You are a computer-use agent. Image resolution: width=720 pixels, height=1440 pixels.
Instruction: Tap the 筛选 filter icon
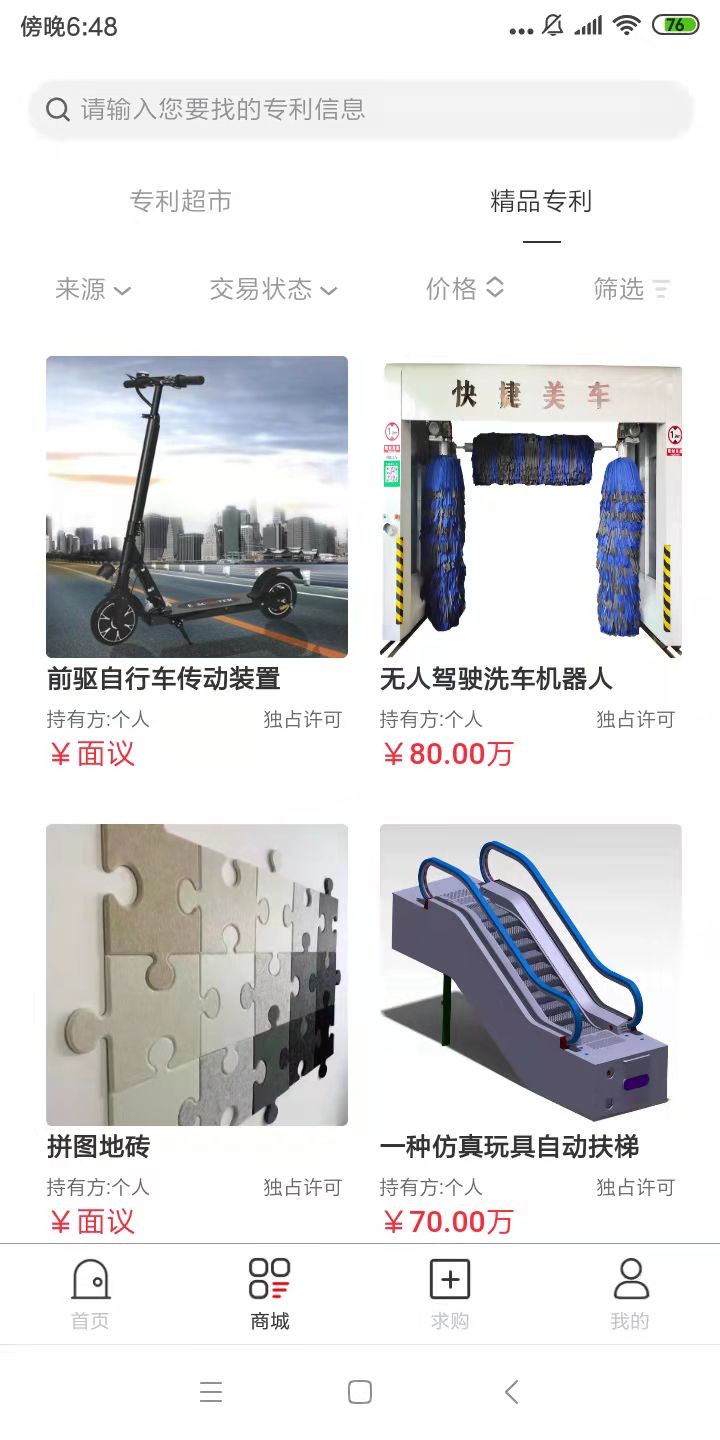tap(661, 290)
